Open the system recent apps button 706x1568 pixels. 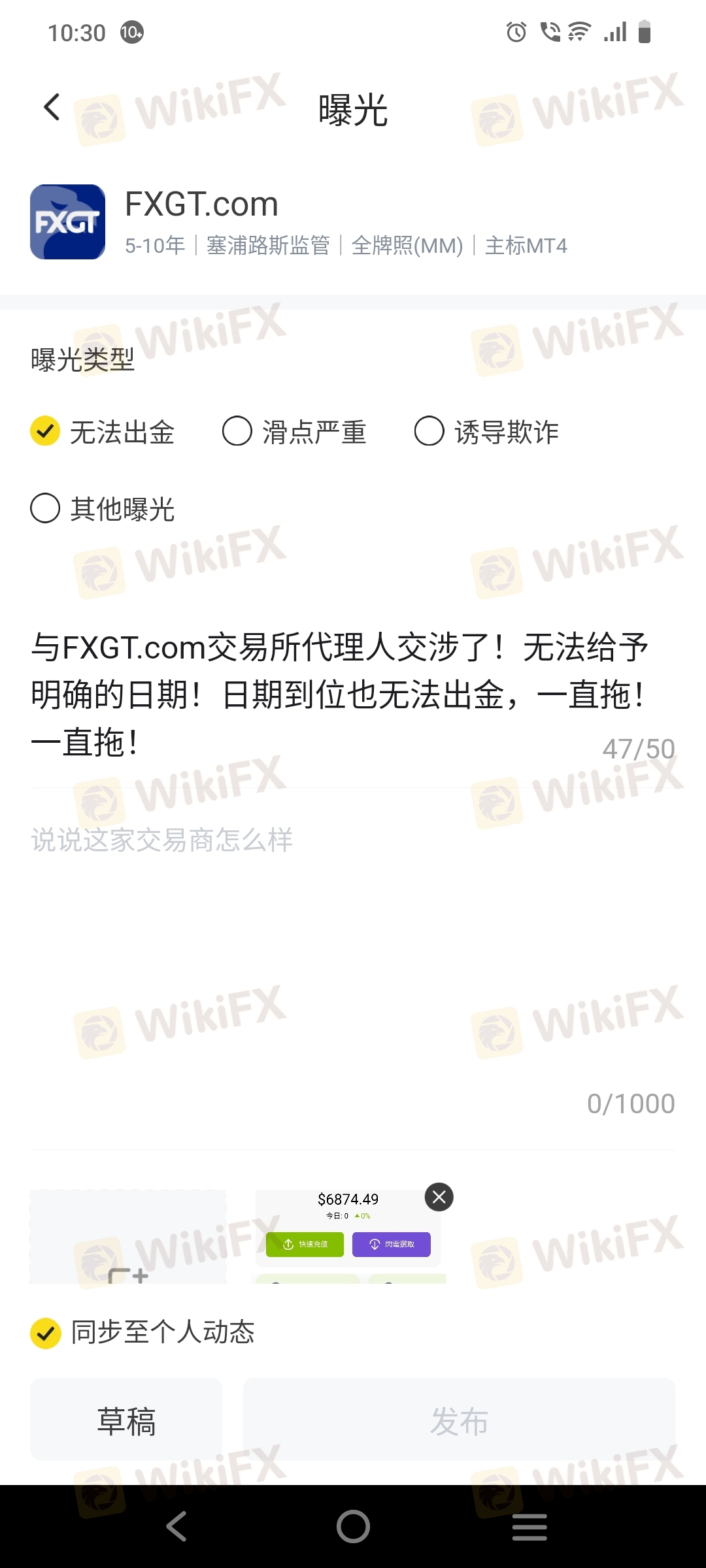[529, 1527]
